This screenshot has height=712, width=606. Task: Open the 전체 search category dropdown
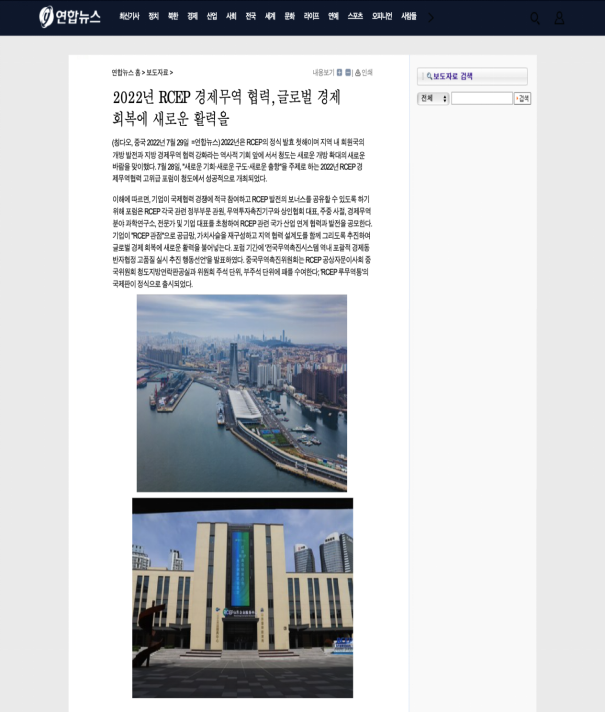[433, 98]
